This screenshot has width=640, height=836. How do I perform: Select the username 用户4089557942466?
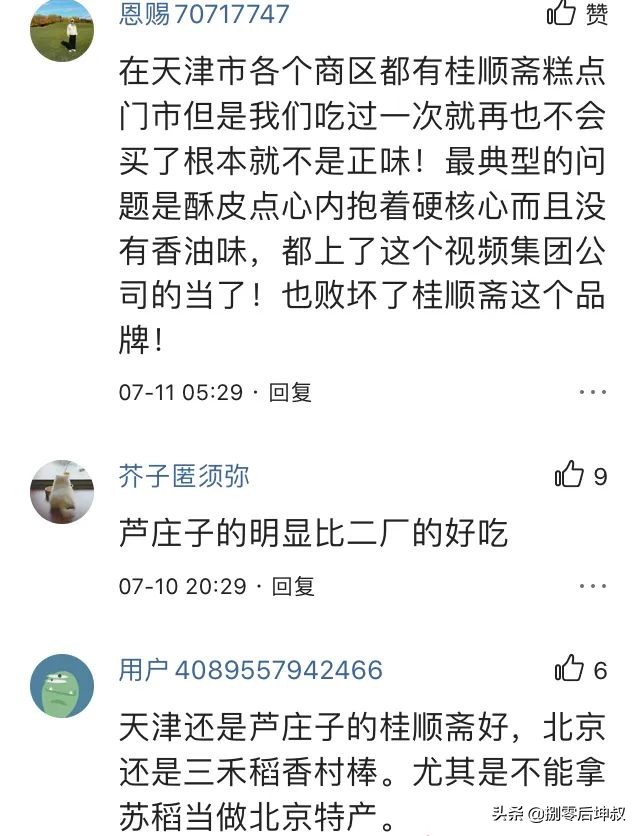coord(250,669)
